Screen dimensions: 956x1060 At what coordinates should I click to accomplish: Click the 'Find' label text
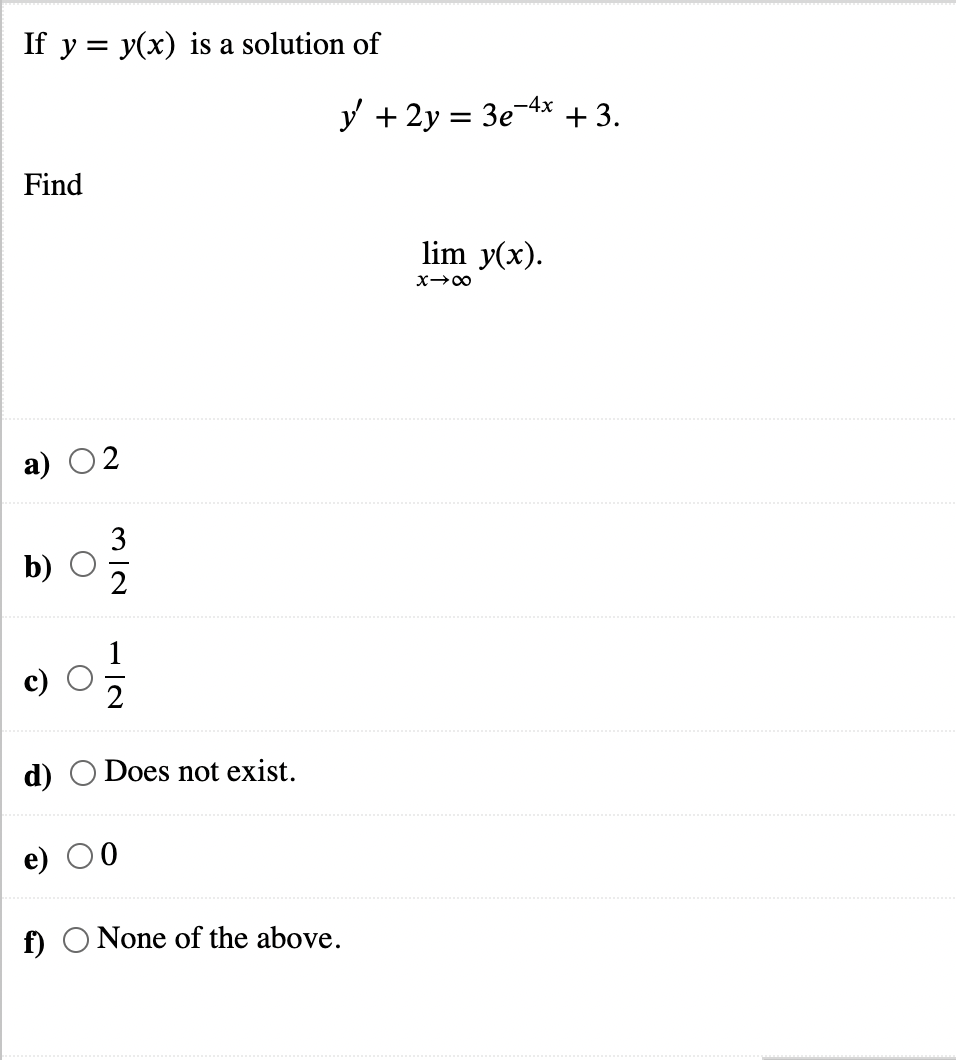click(x=51, y=185)
